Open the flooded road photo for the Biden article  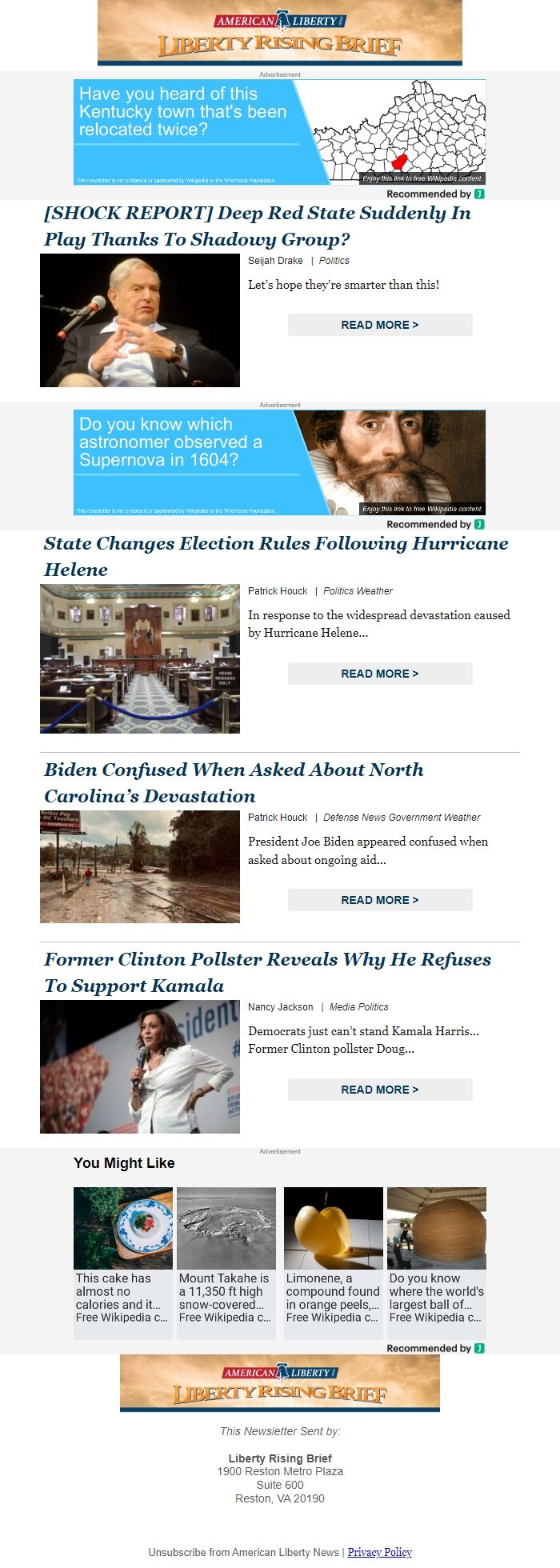[140, 866]
